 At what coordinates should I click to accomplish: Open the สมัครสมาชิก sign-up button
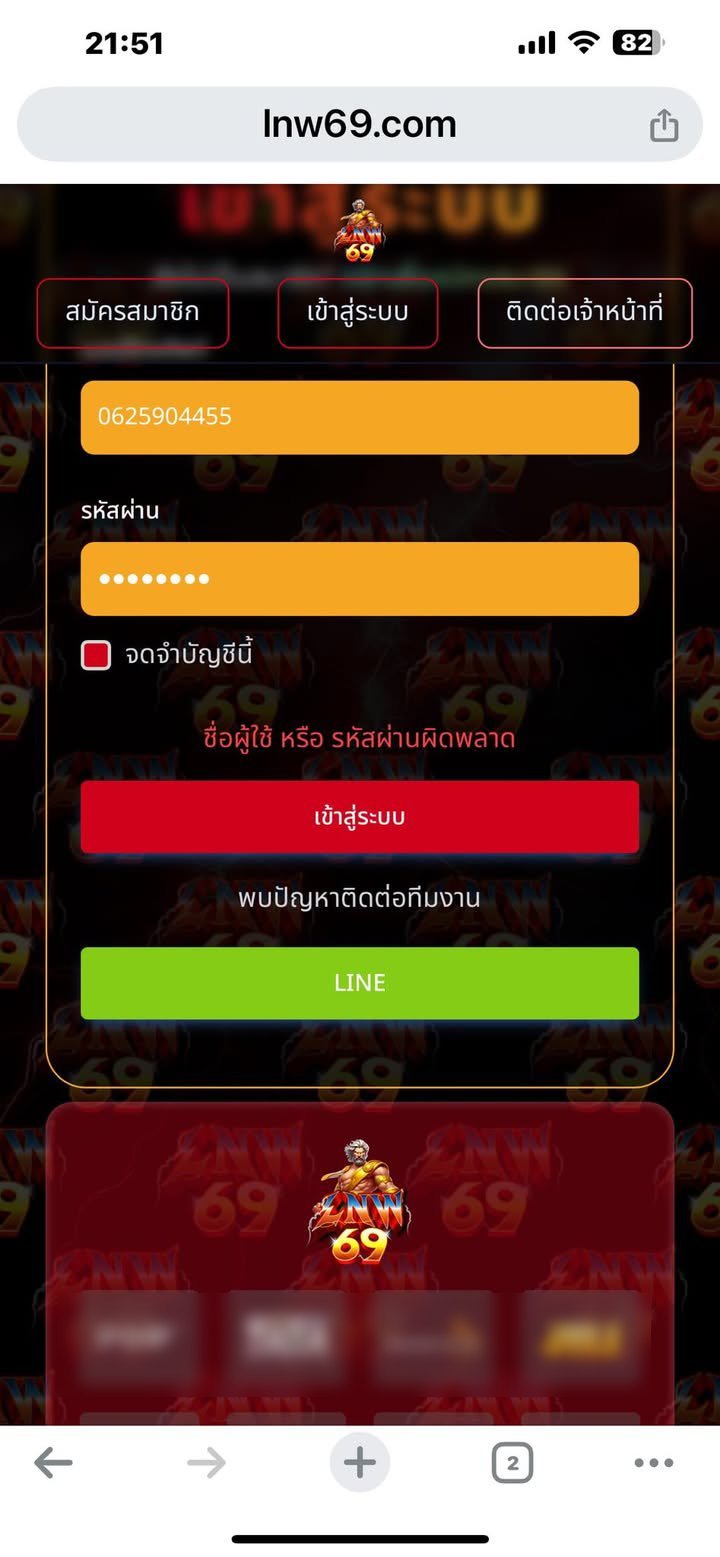point(132,312)
